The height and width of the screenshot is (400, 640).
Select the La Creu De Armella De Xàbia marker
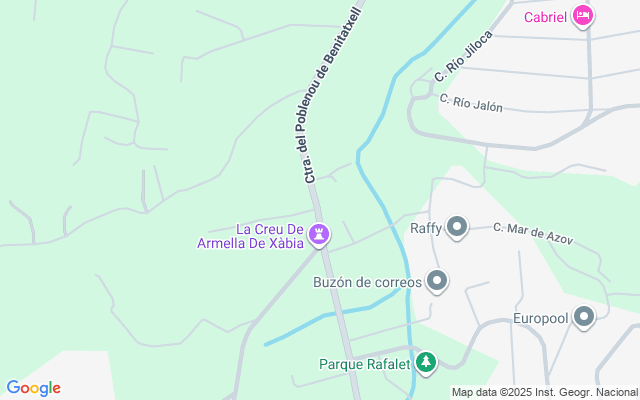point(320,236)
